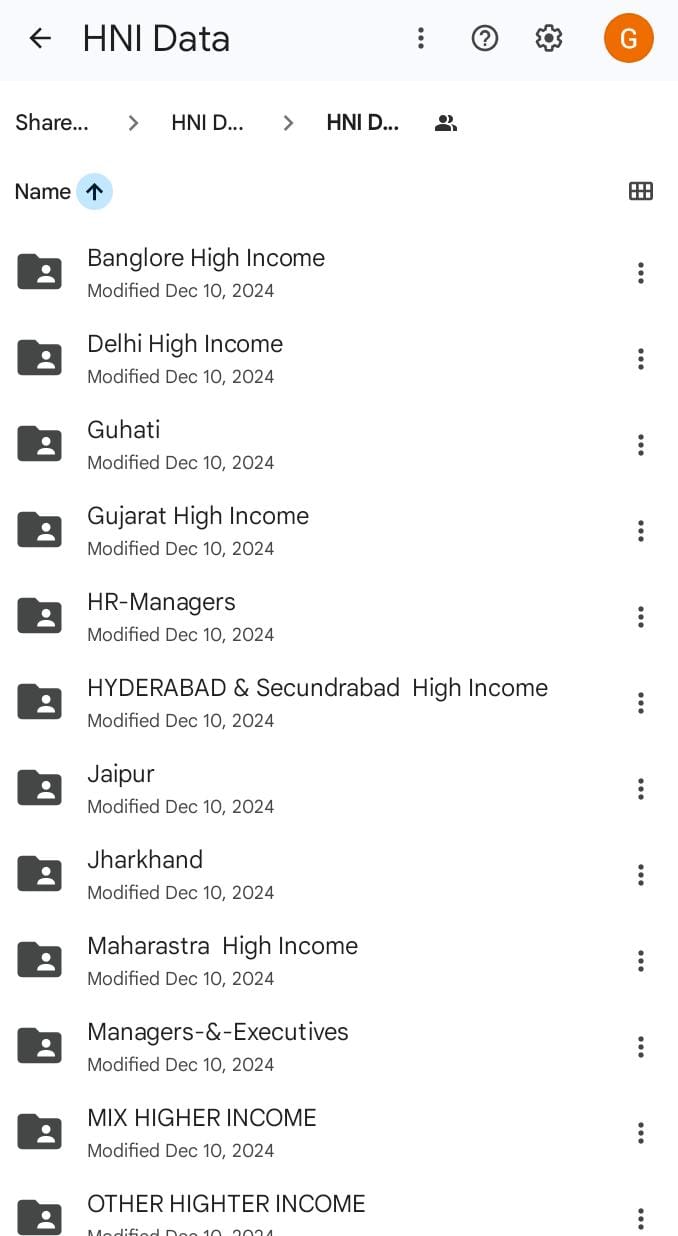This screenshot has width=678, height=1236.
Task: Go back using the top arrow
Action: (40, 39)
